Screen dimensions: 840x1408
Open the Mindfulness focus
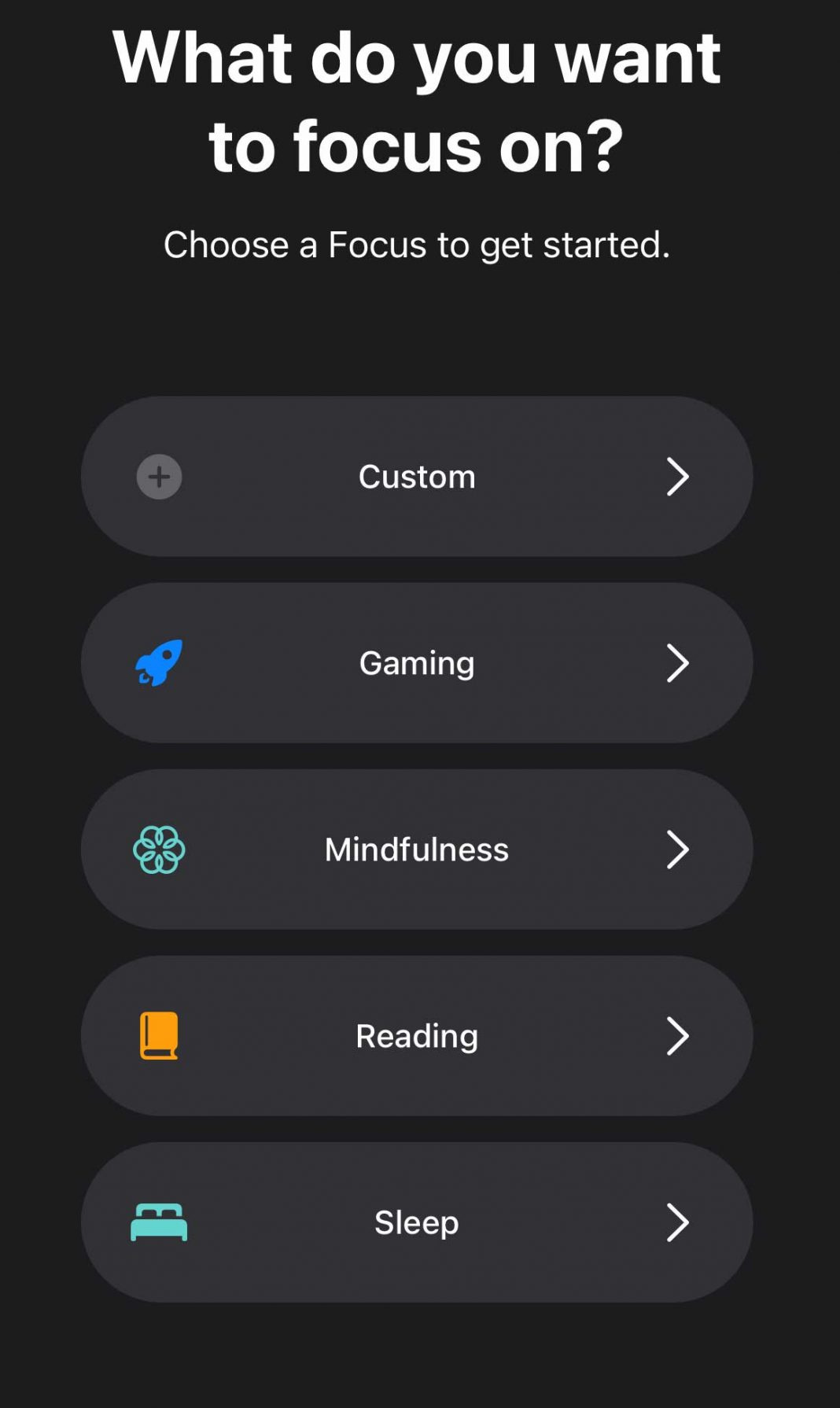click(416, 849)
